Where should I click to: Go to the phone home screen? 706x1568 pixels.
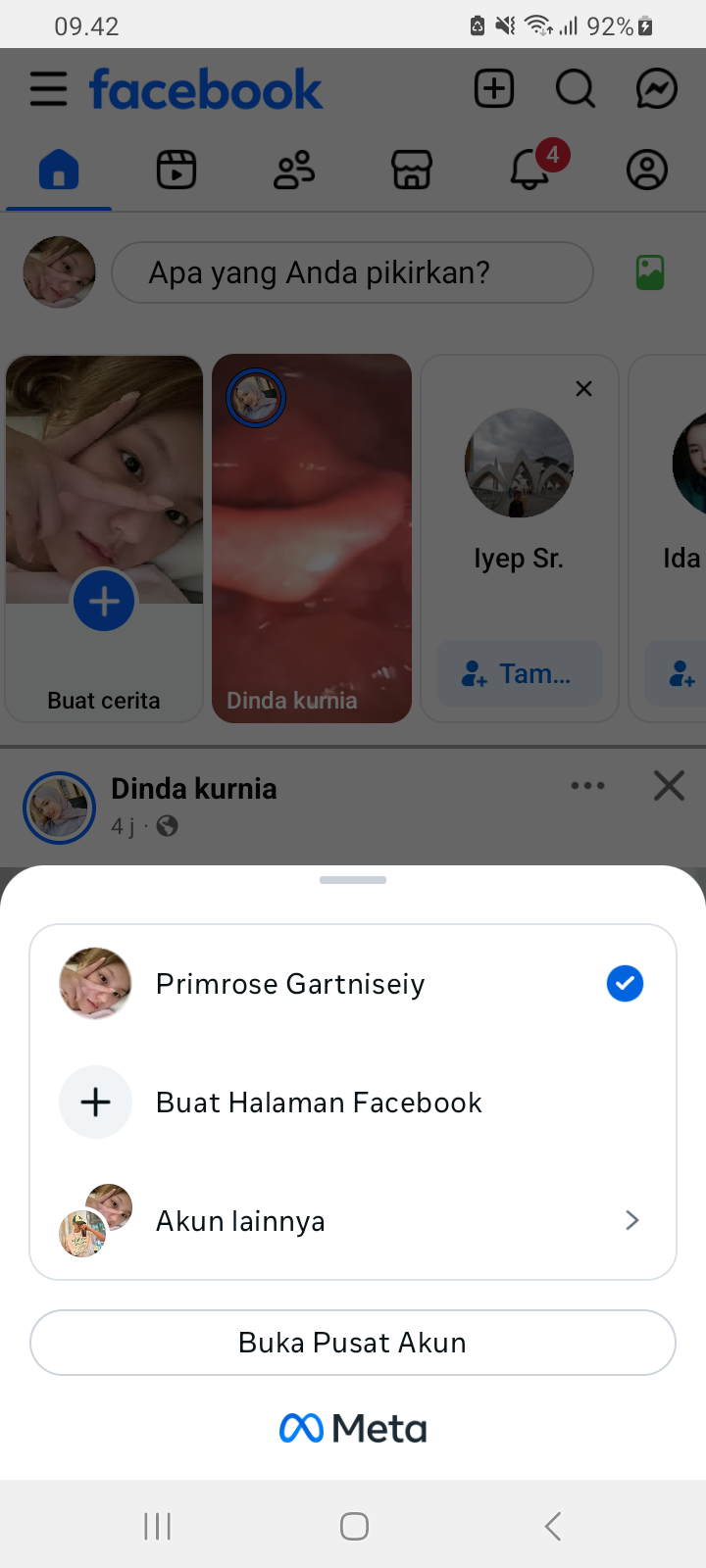(354, 1526)
